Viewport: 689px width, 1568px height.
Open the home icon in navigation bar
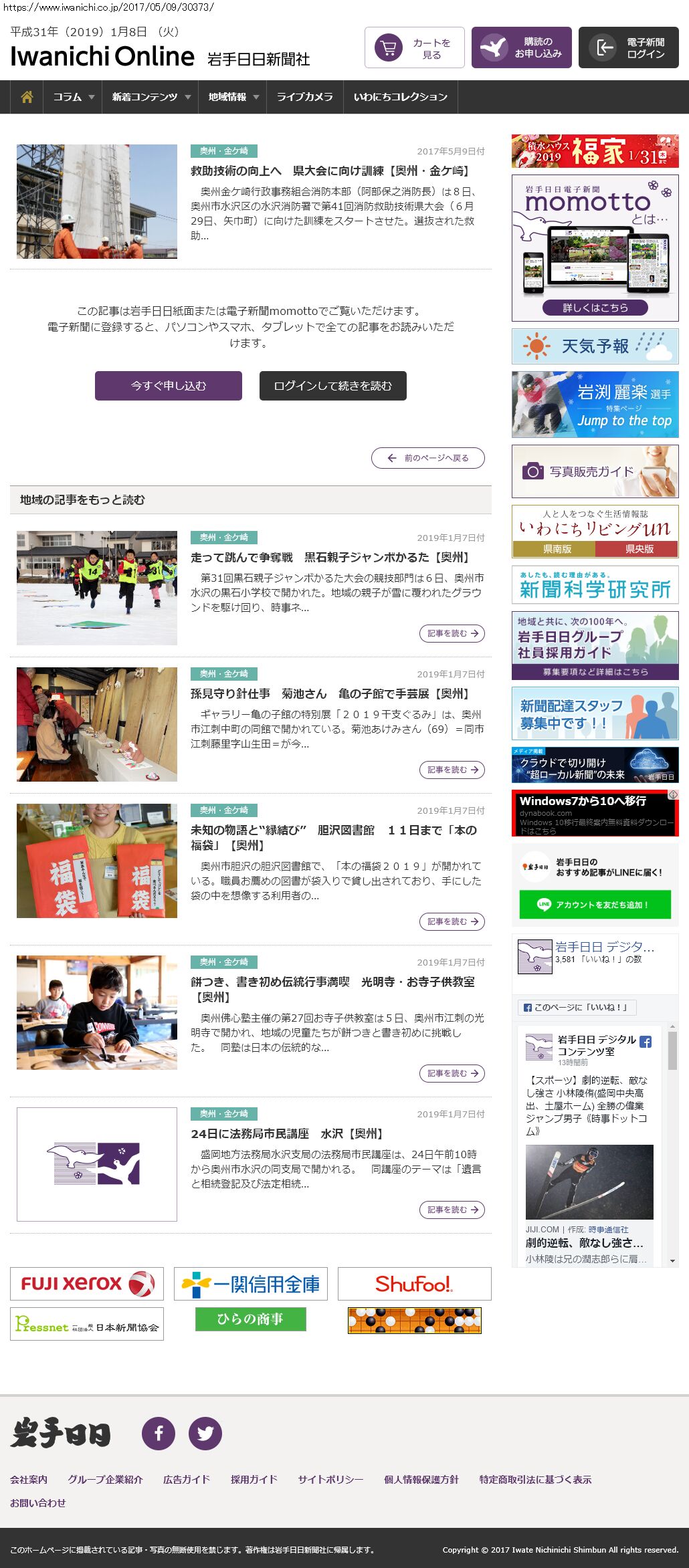[x=27, y=97]
